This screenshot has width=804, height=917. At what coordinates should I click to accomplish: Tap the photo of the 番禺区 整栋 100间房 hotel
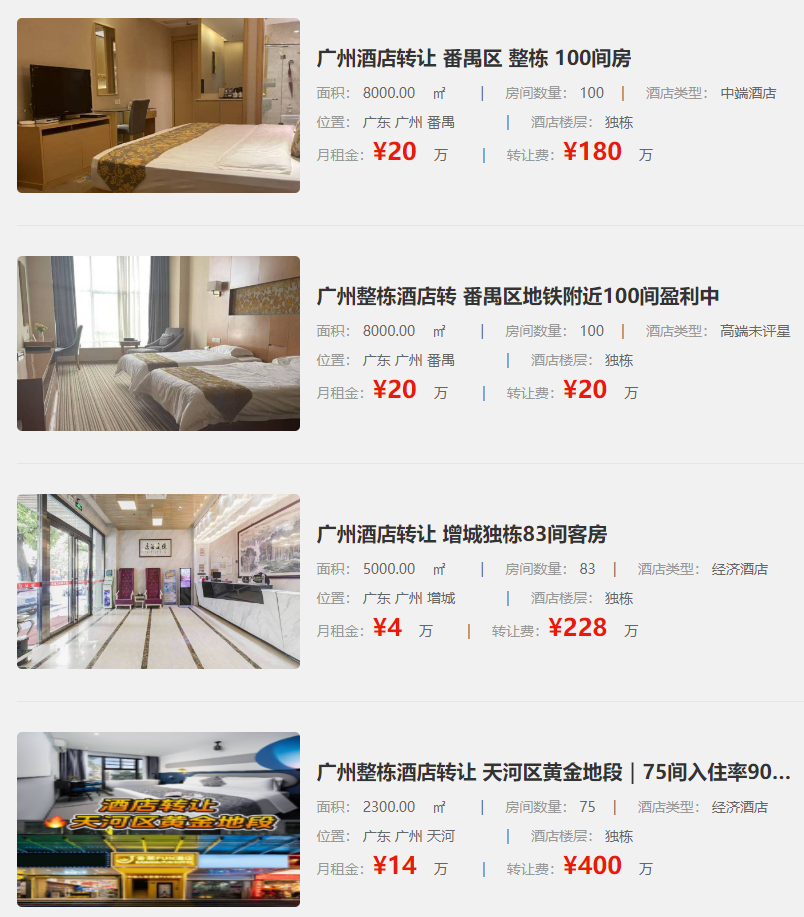point(158,105)
